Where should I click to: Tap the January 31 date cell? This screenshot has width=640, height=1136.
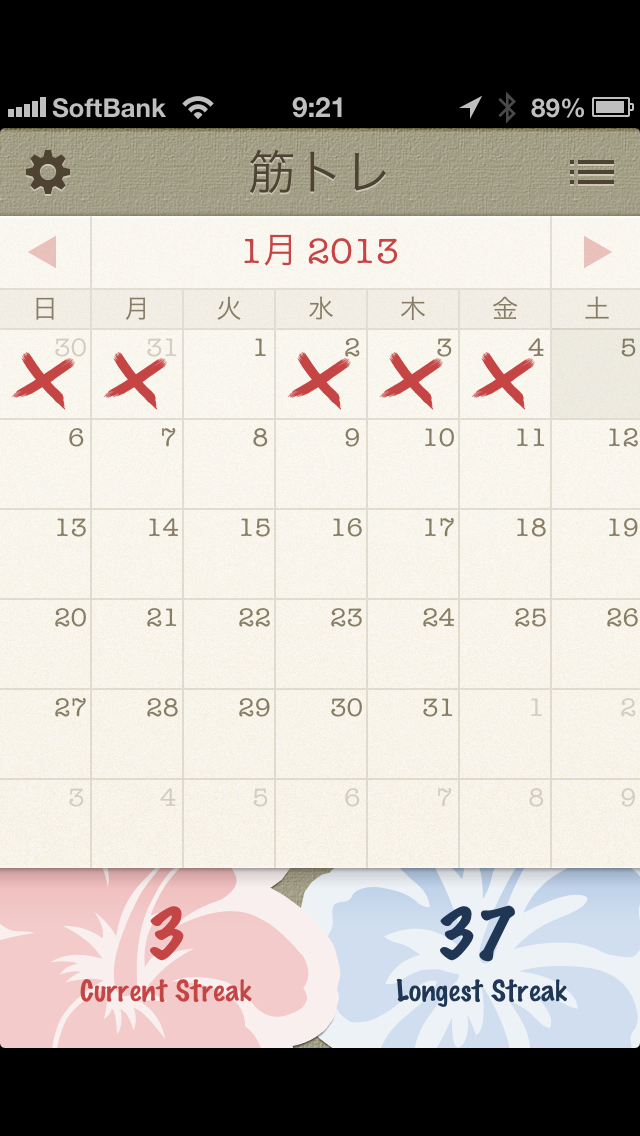(413, 734)
